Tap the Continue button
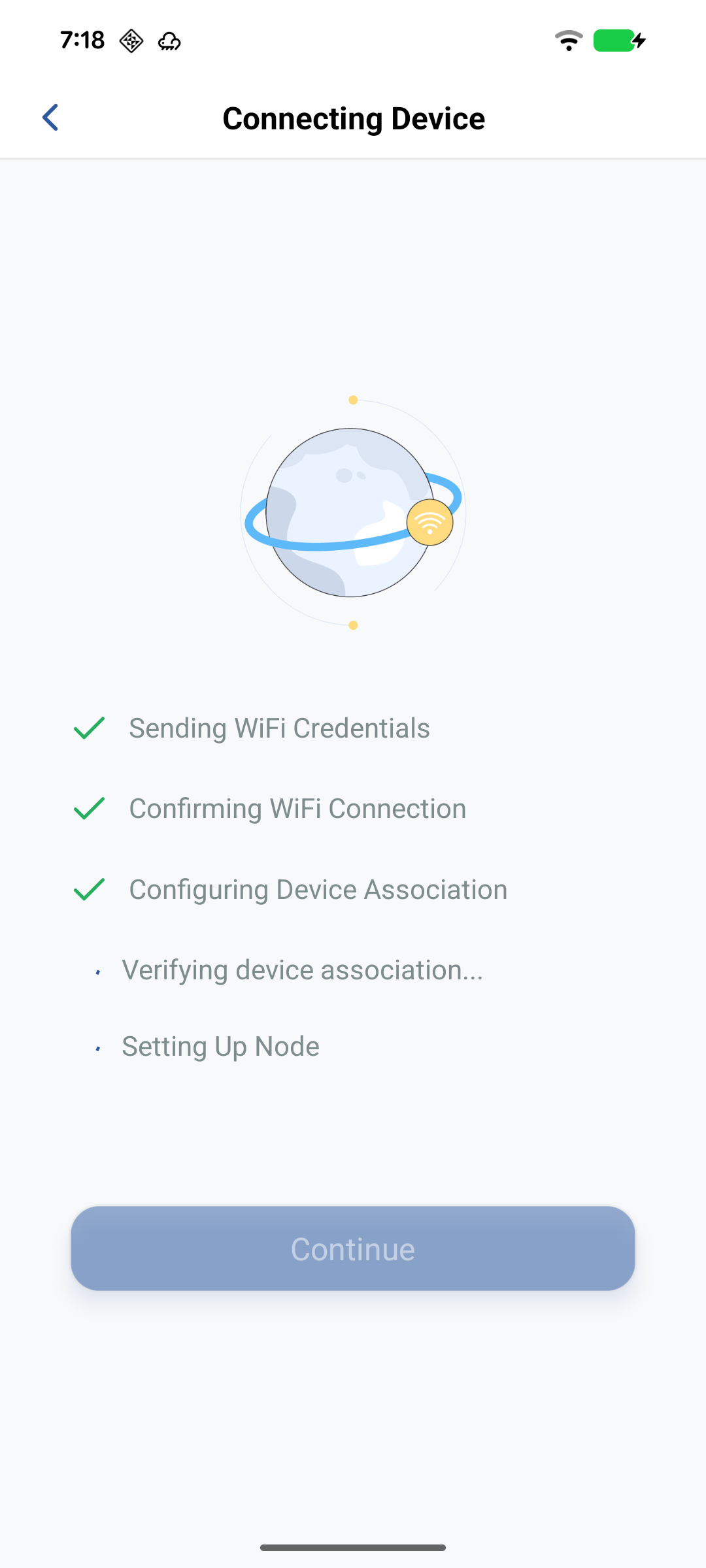The image size is (706, 1568). 353,1248
